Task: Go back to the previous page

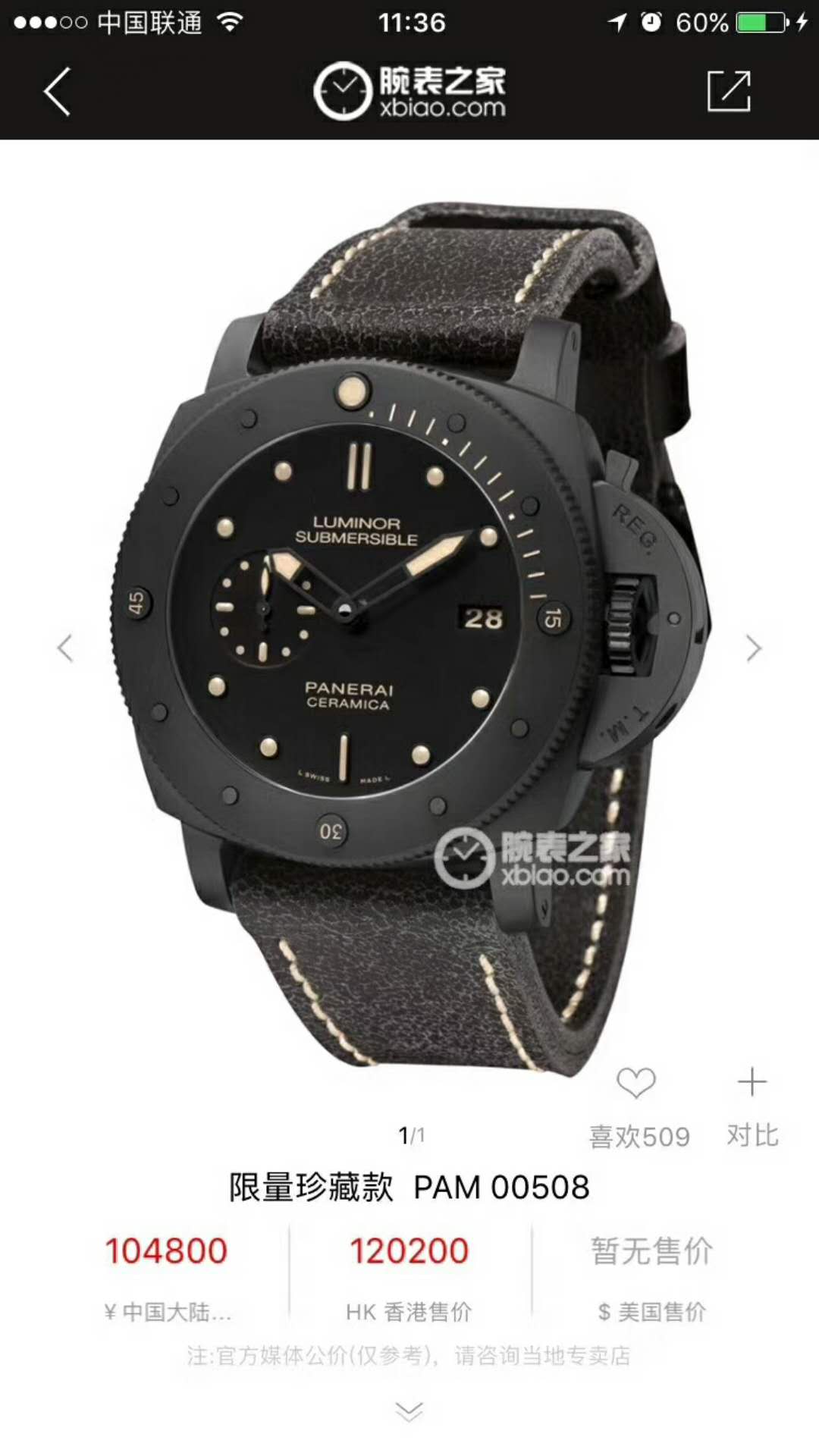Action: 57,92
